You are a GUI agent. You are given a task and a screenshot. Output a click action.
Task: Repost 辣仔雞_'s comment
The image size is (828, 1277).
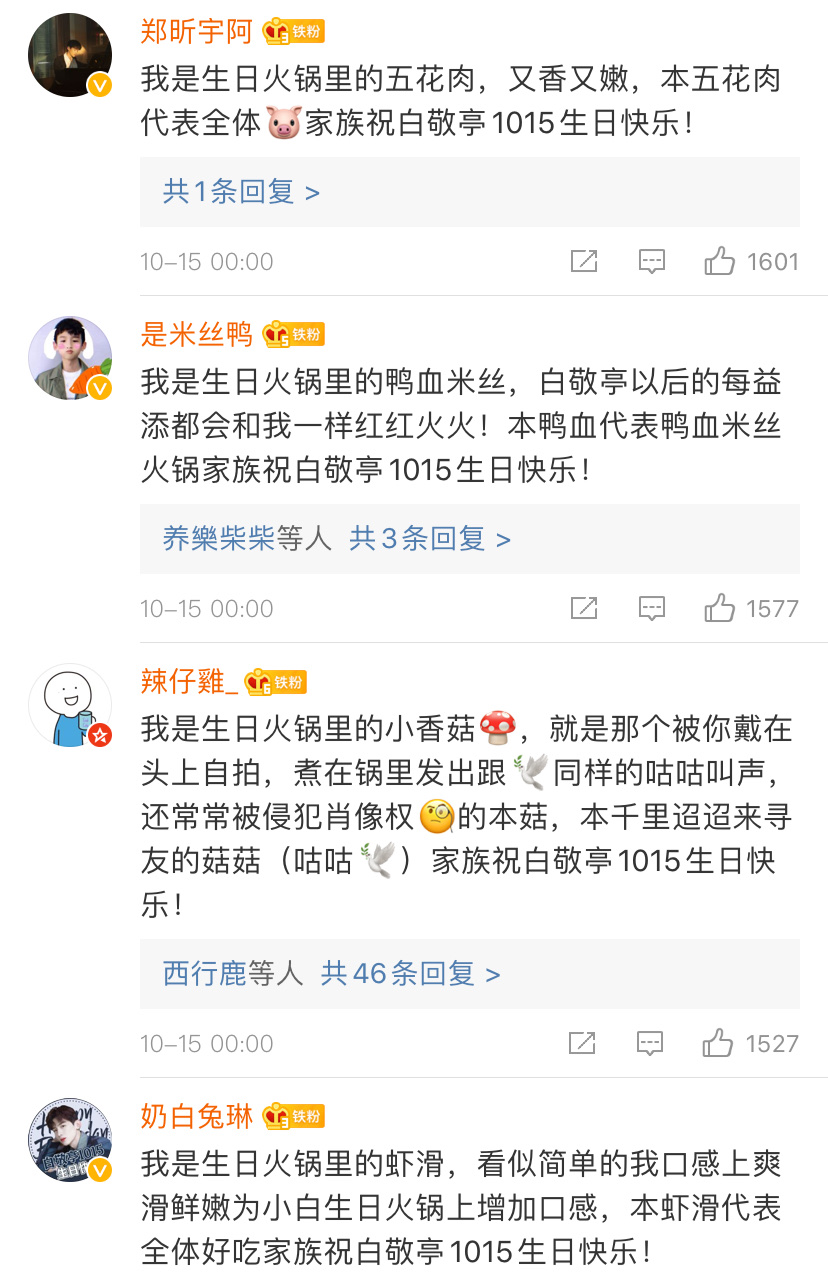click(583, 1043)
